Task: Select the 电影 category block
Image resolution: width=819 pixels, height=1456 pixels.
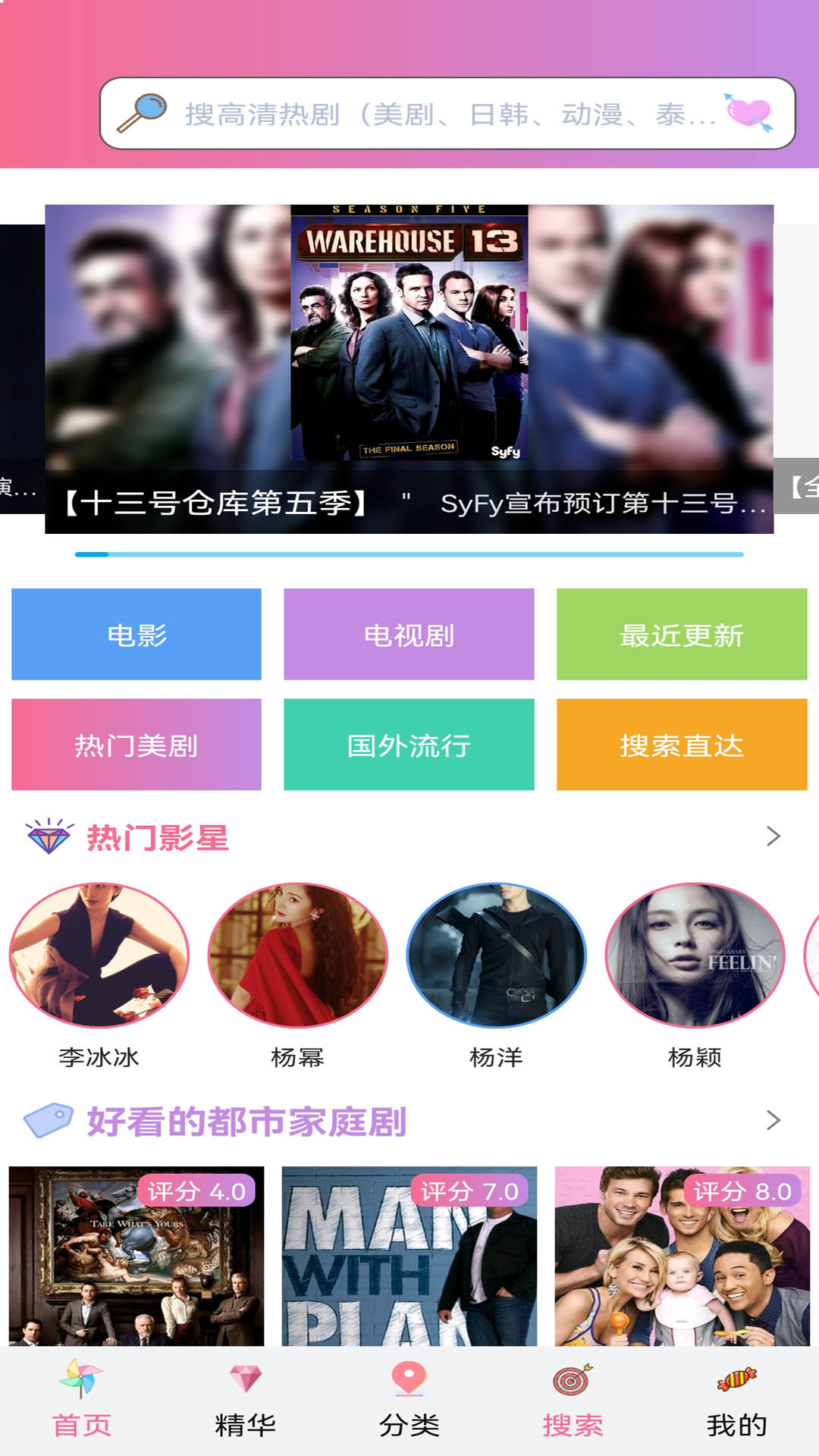Action: (136, 635)
